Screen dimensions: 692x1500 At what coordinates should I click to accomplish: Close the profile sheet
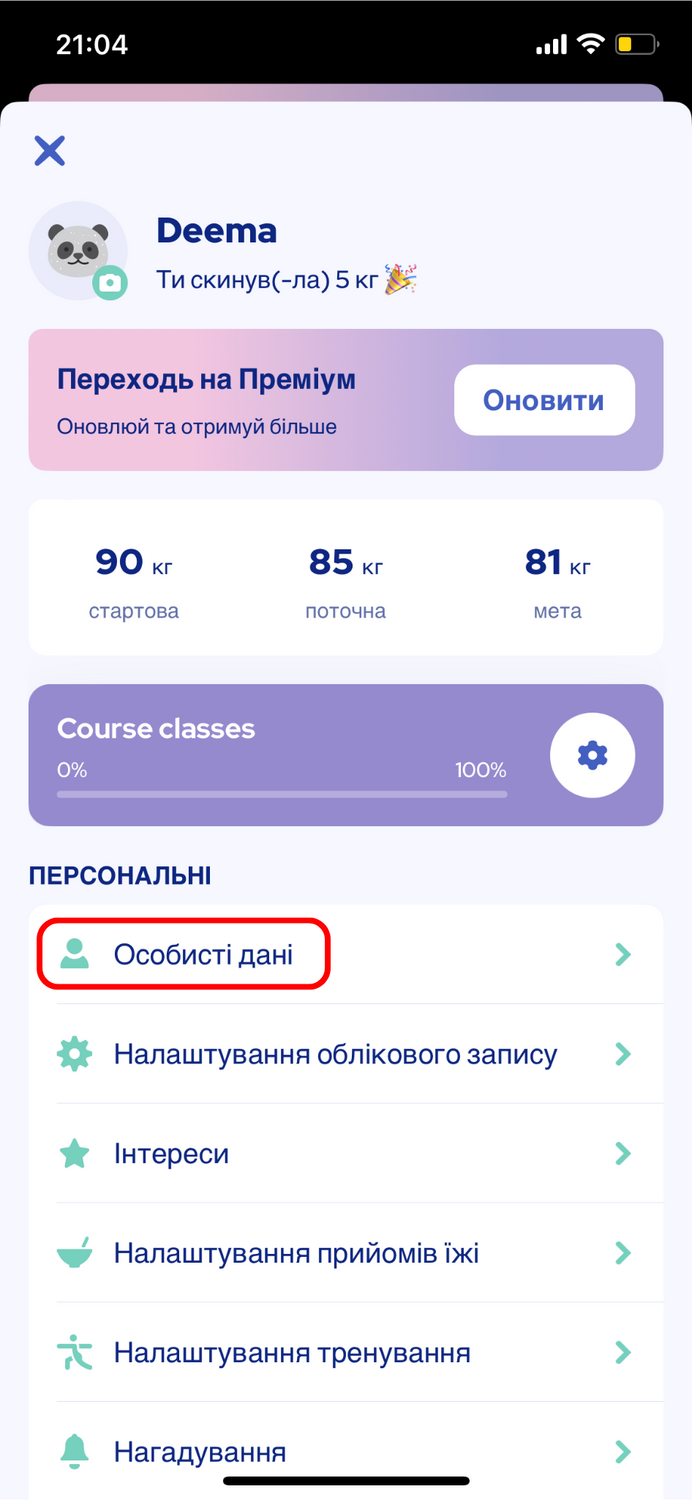49,151
